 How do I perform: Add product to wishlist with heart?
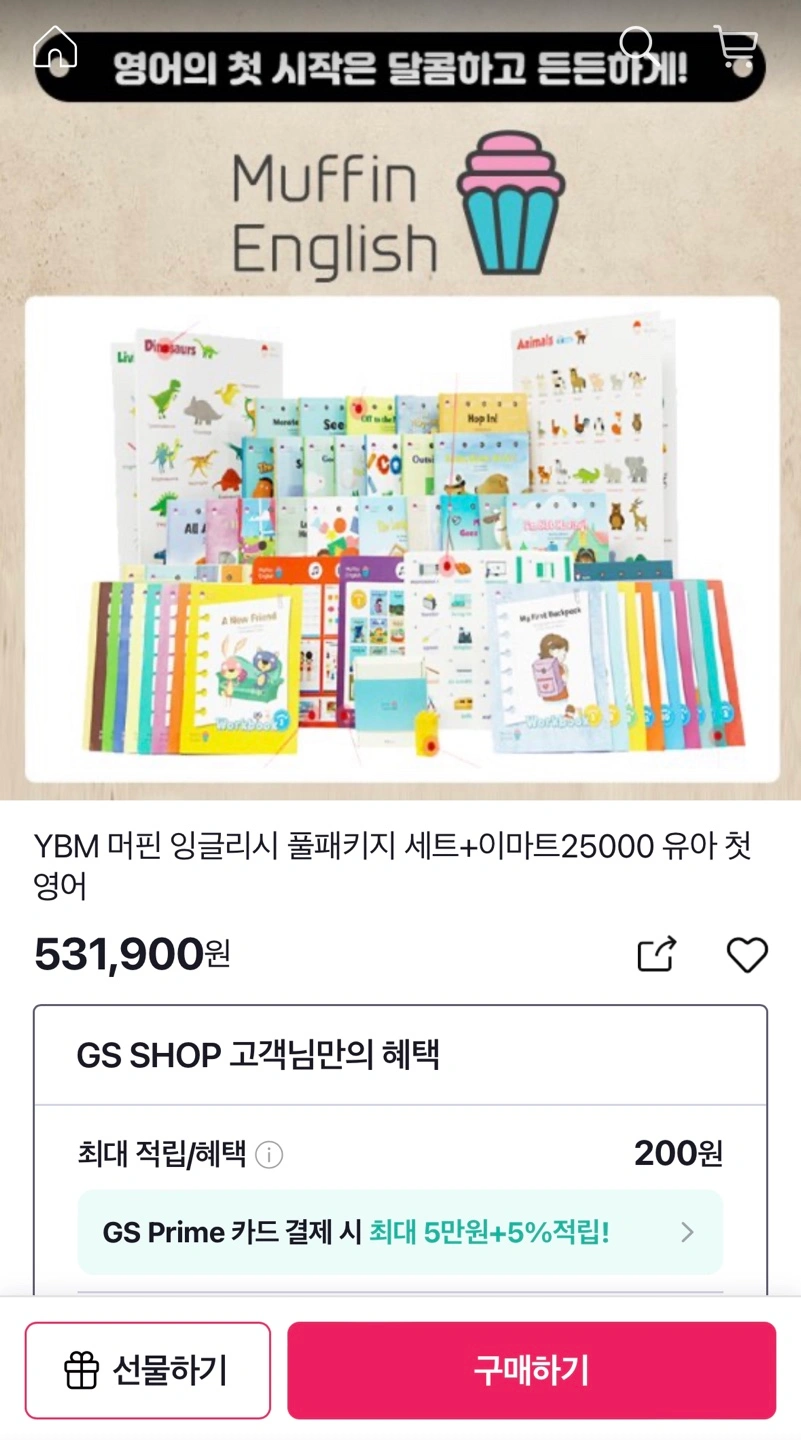click(746, 954)
